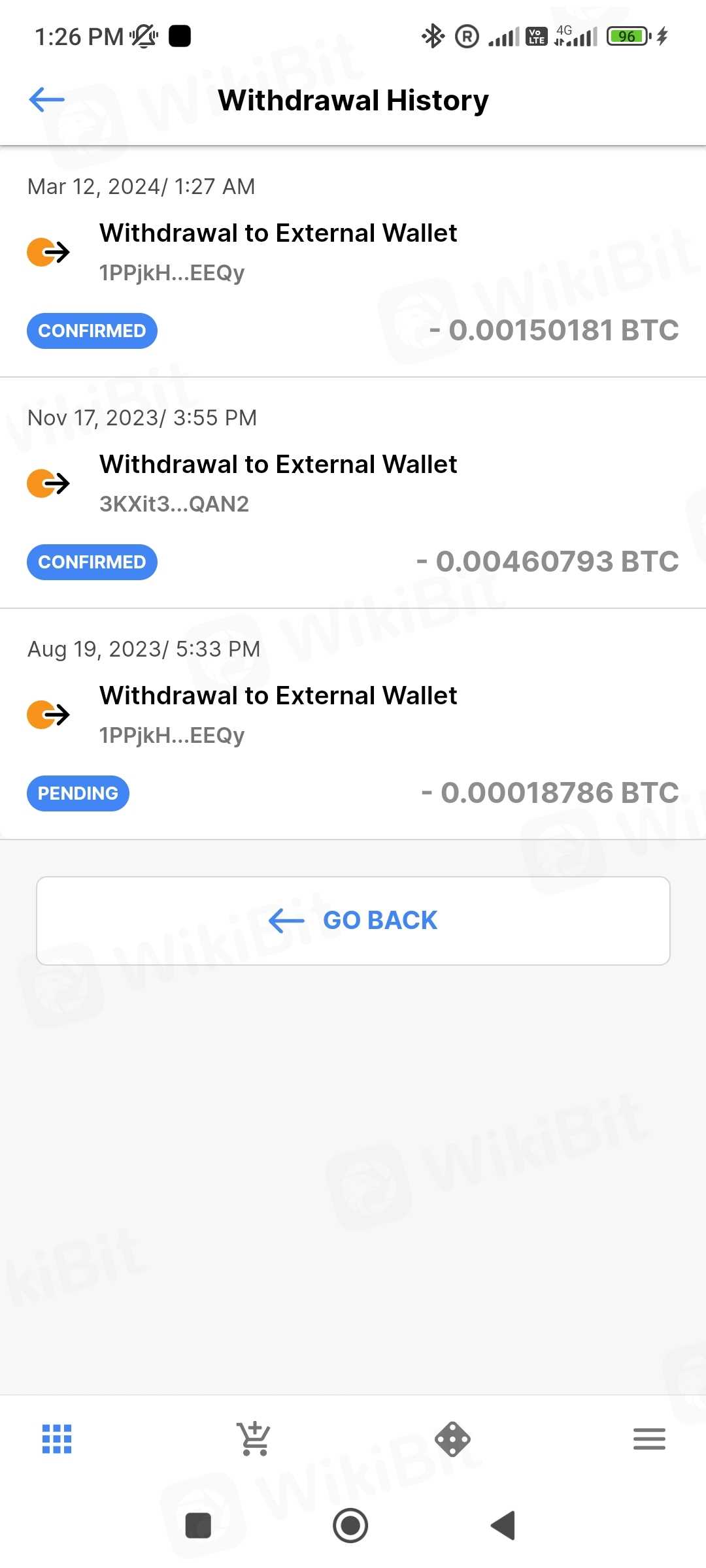Tap the GO BACK button
The image size is (706, 1568).
[x=353, y=921]
